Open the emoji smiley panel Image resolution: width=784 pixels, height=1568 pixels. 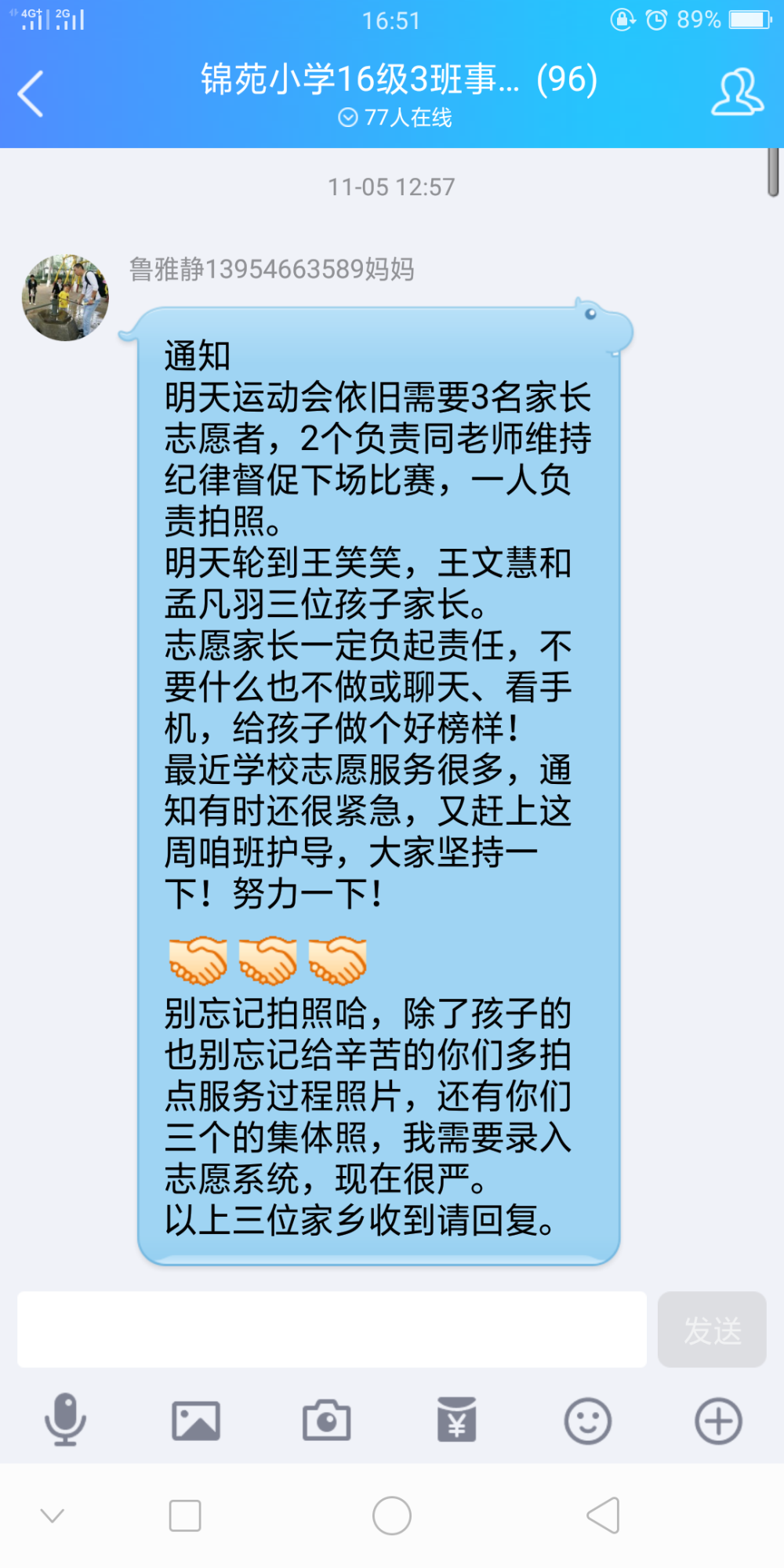pyautogui.click(x=588, y=1421)
